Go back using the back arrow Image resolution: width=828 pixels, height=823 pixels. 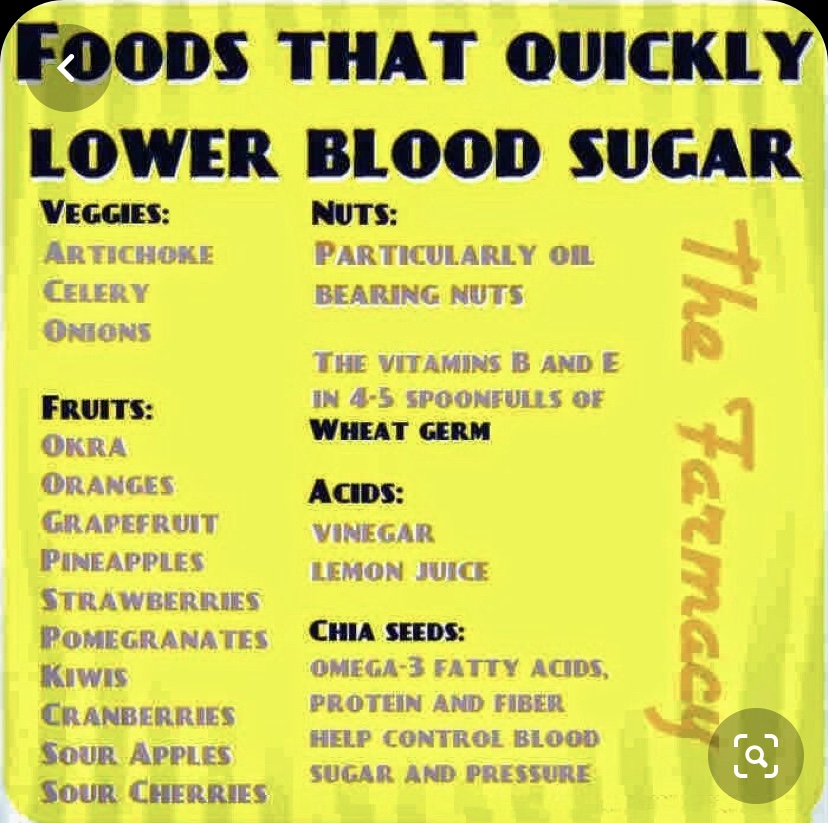coord(66,68)
